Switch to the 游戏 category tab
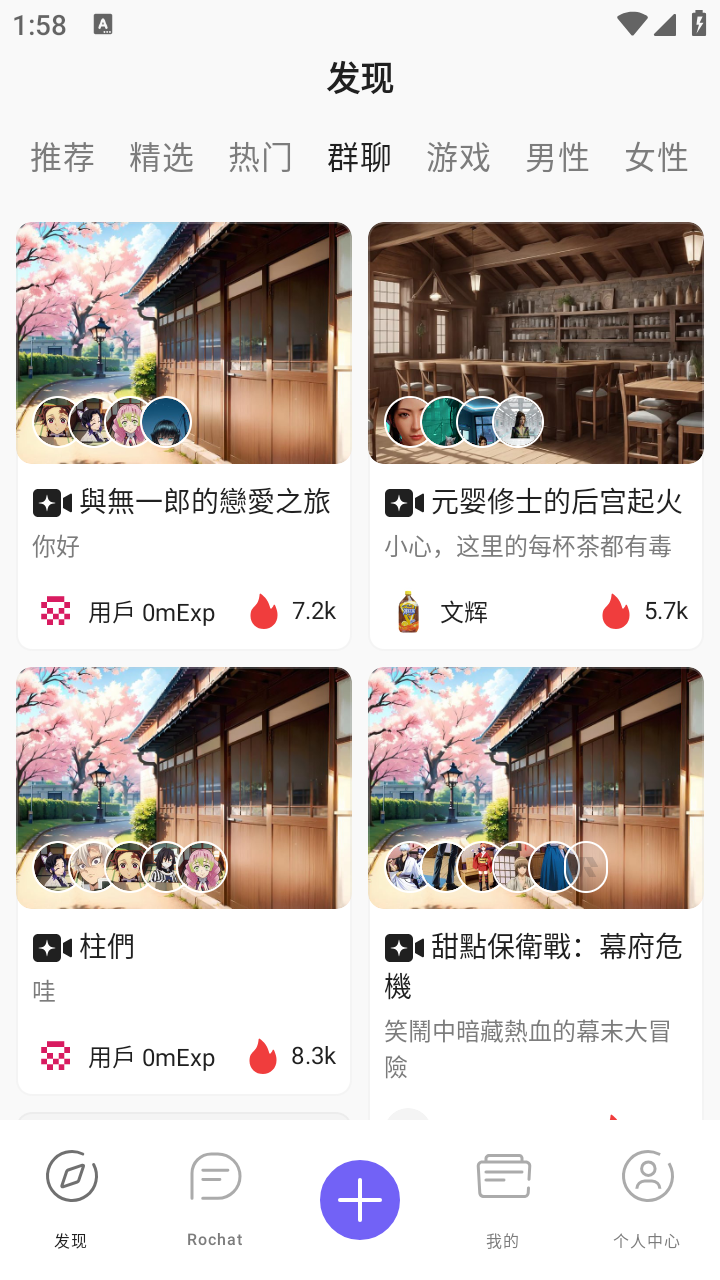The height and width of the screenshot is (1280, 720). [458, 157]
